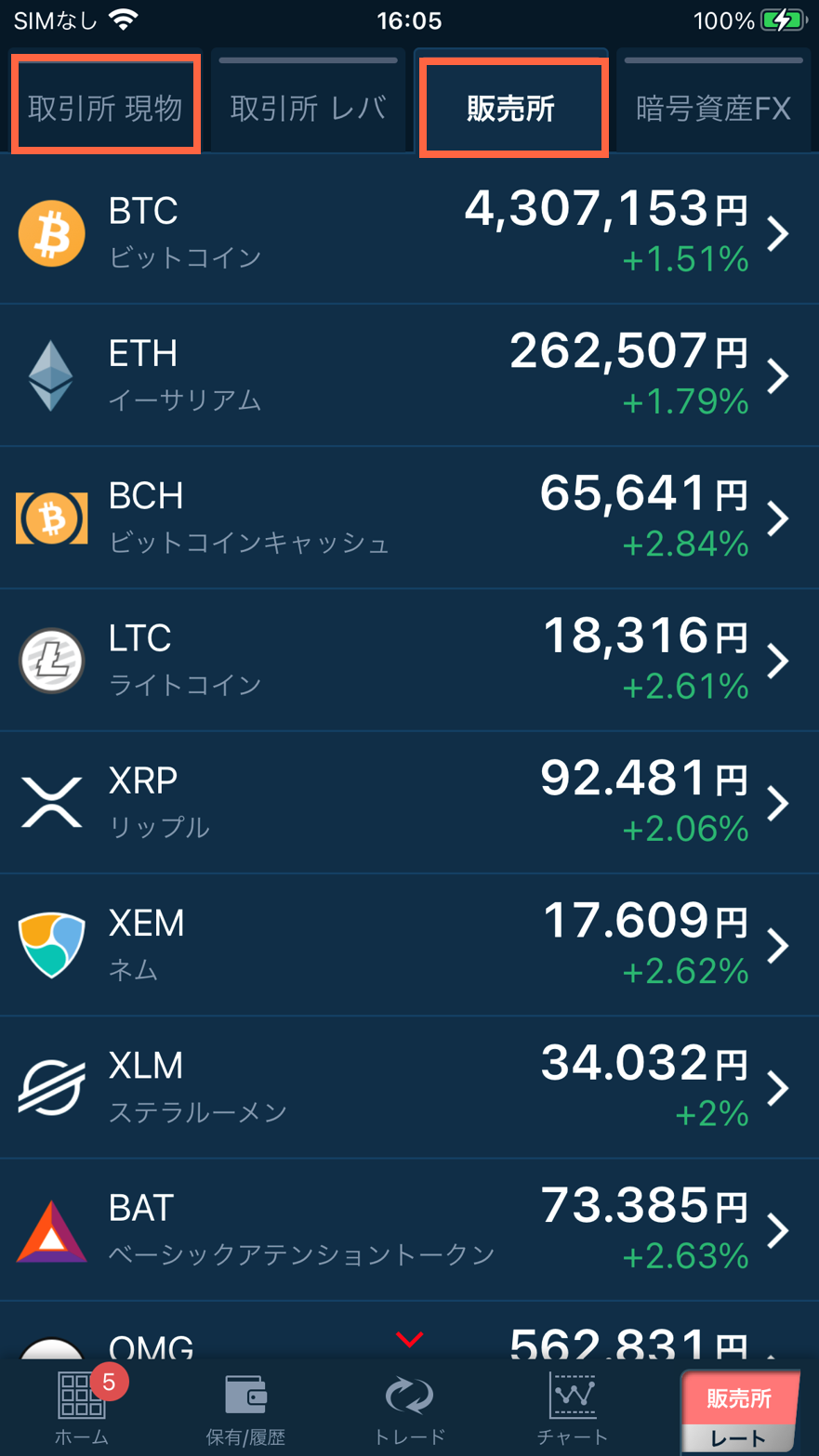
Task: View BCH ビットコインキャッシュ details
Action: [409, 518]
